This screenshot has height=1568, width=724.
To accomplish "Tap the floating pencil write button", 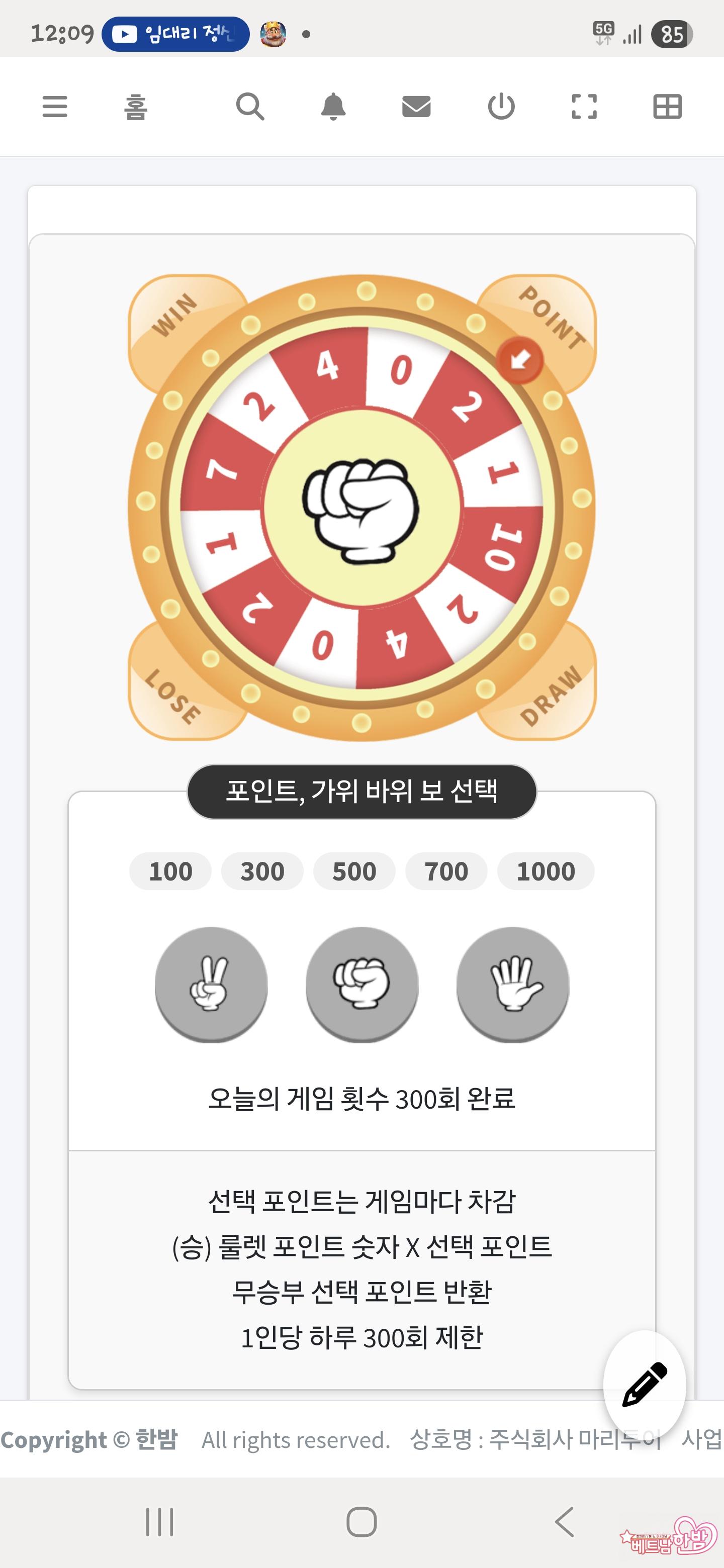I will 644,1385.
